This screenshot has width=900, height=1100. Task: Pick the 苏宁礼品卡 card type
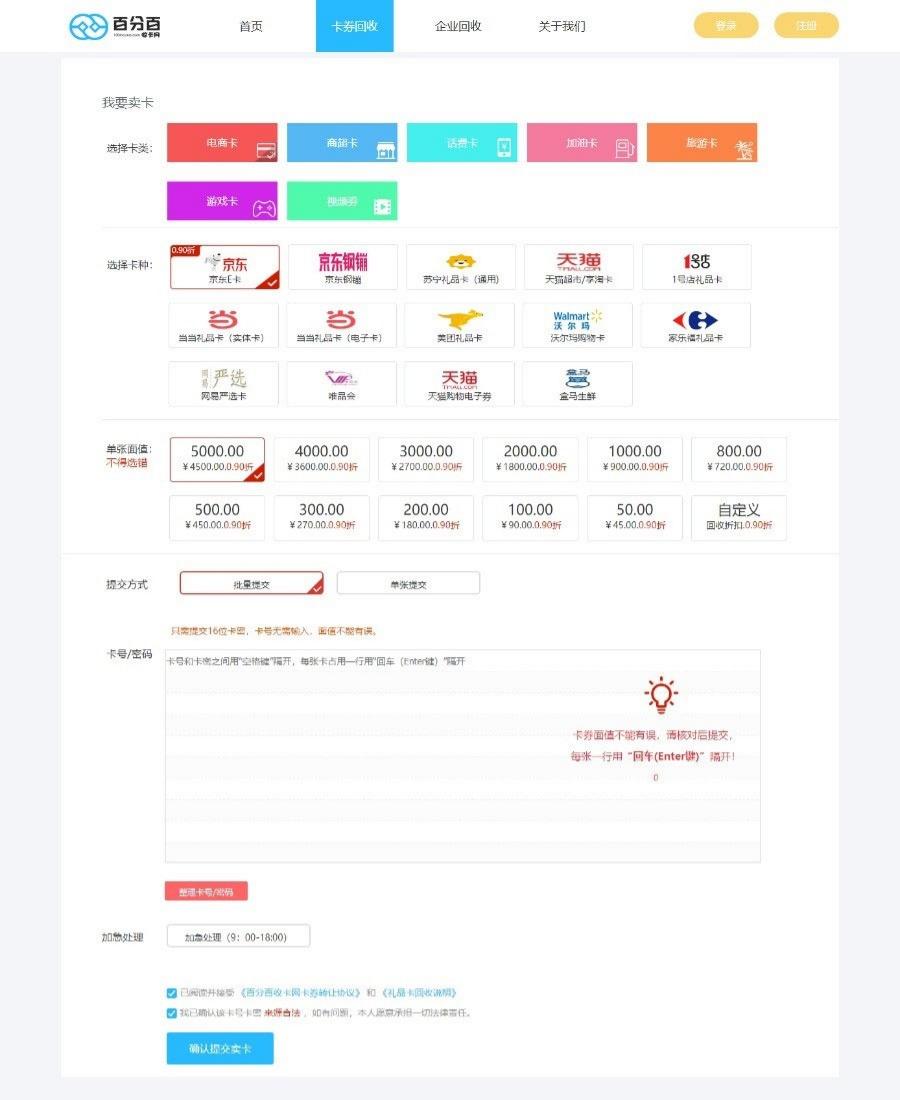pyautogui.click(x=461, y=267)
